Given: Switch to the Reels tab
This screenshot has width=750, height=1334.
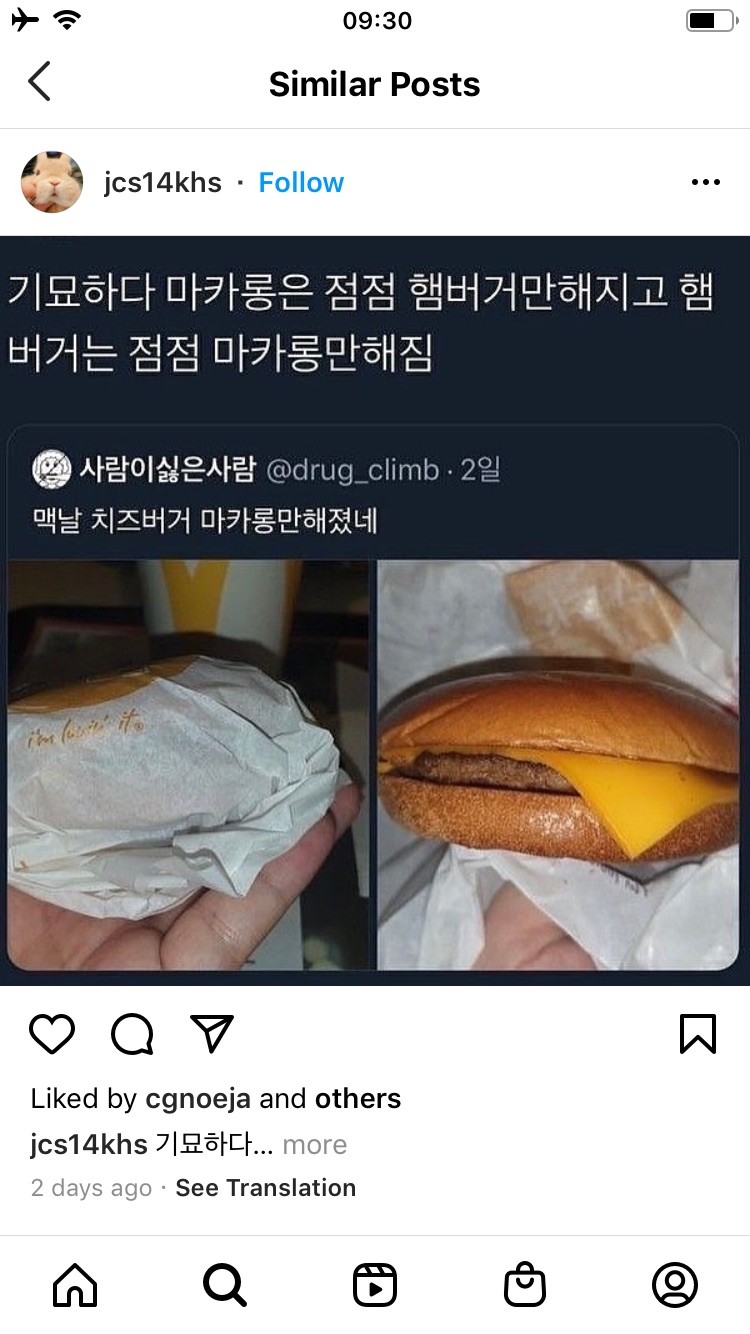Looking at the screenshot, I should pyautogui.click(x=375, y=1285).
